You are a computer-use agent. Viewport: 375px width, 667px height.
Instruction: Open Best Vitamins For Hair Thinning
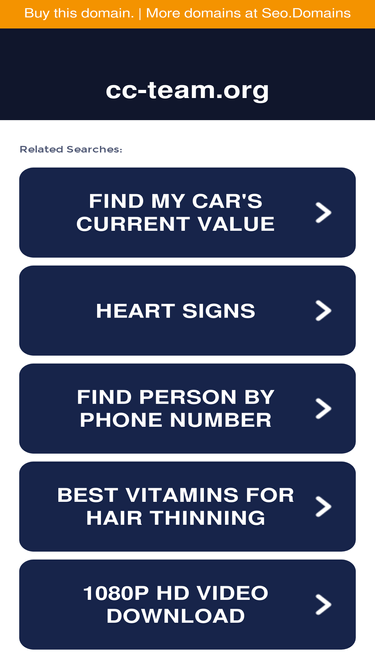pyautogui.click(x=187, y=506)
